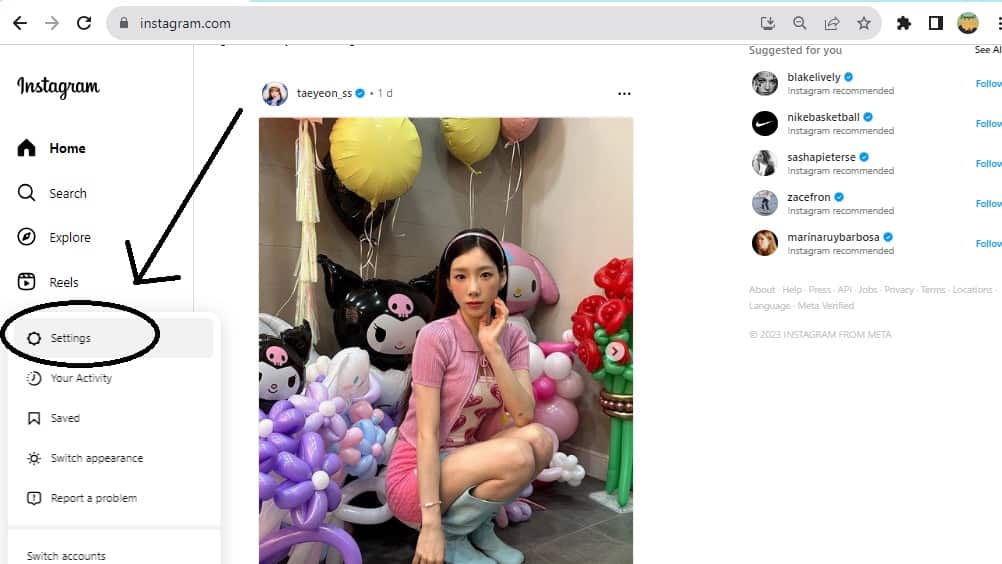Viewport: 1002px width, 564px height.
Task: Open Search in the sidebar
Action: (67, 193)
